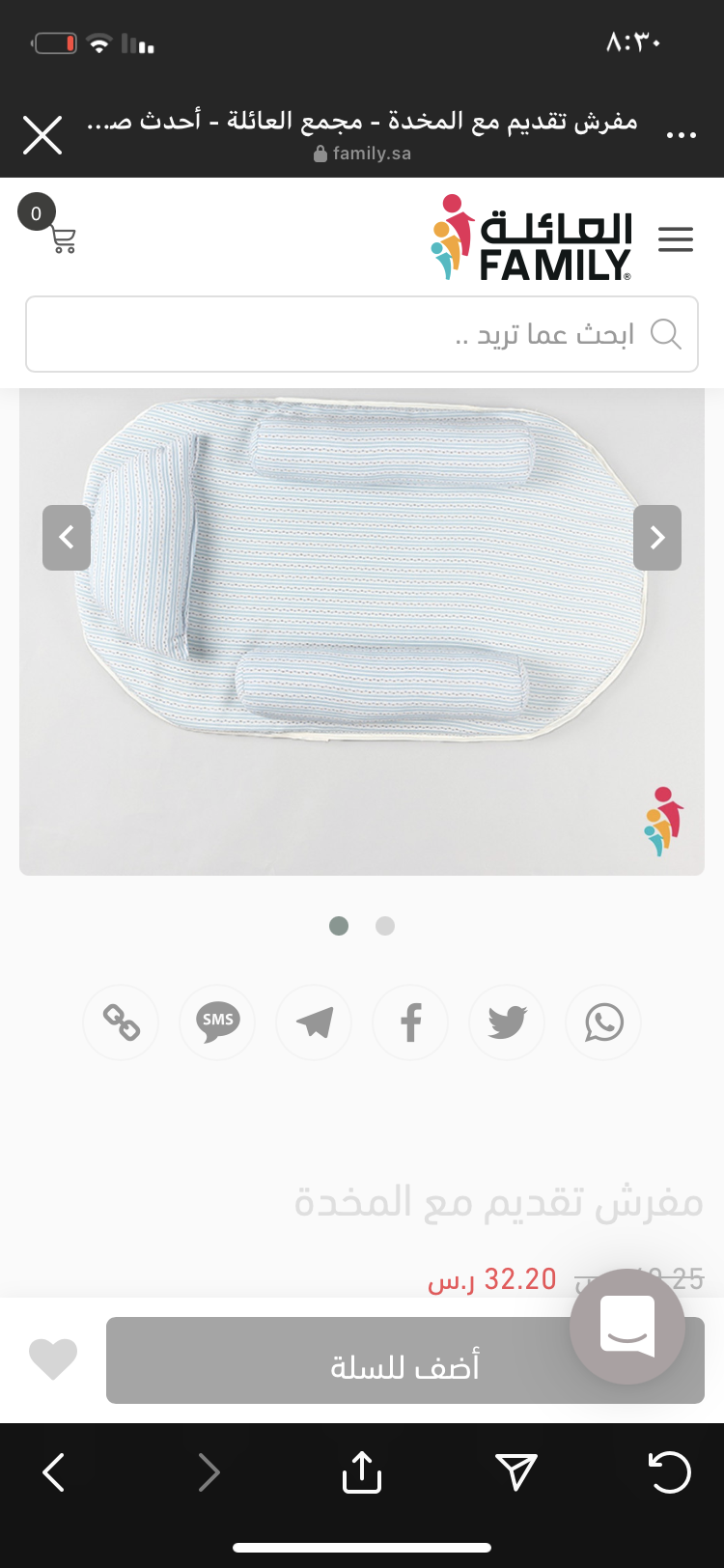The image size is (724, 1568).
Task: Share the product on Twitter
Action: [507, 1022]
